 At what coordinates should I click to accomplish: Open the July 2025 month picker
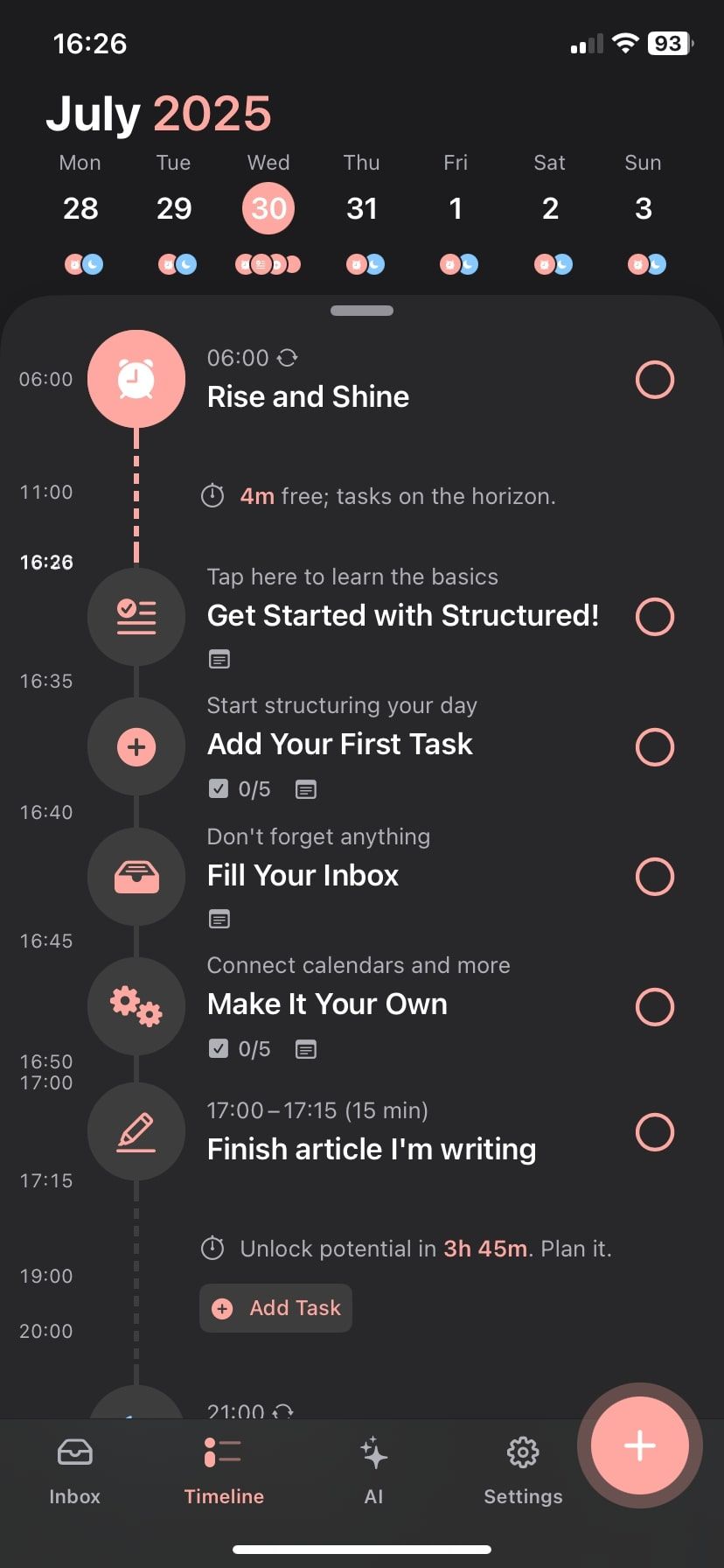tap(159, 114)
